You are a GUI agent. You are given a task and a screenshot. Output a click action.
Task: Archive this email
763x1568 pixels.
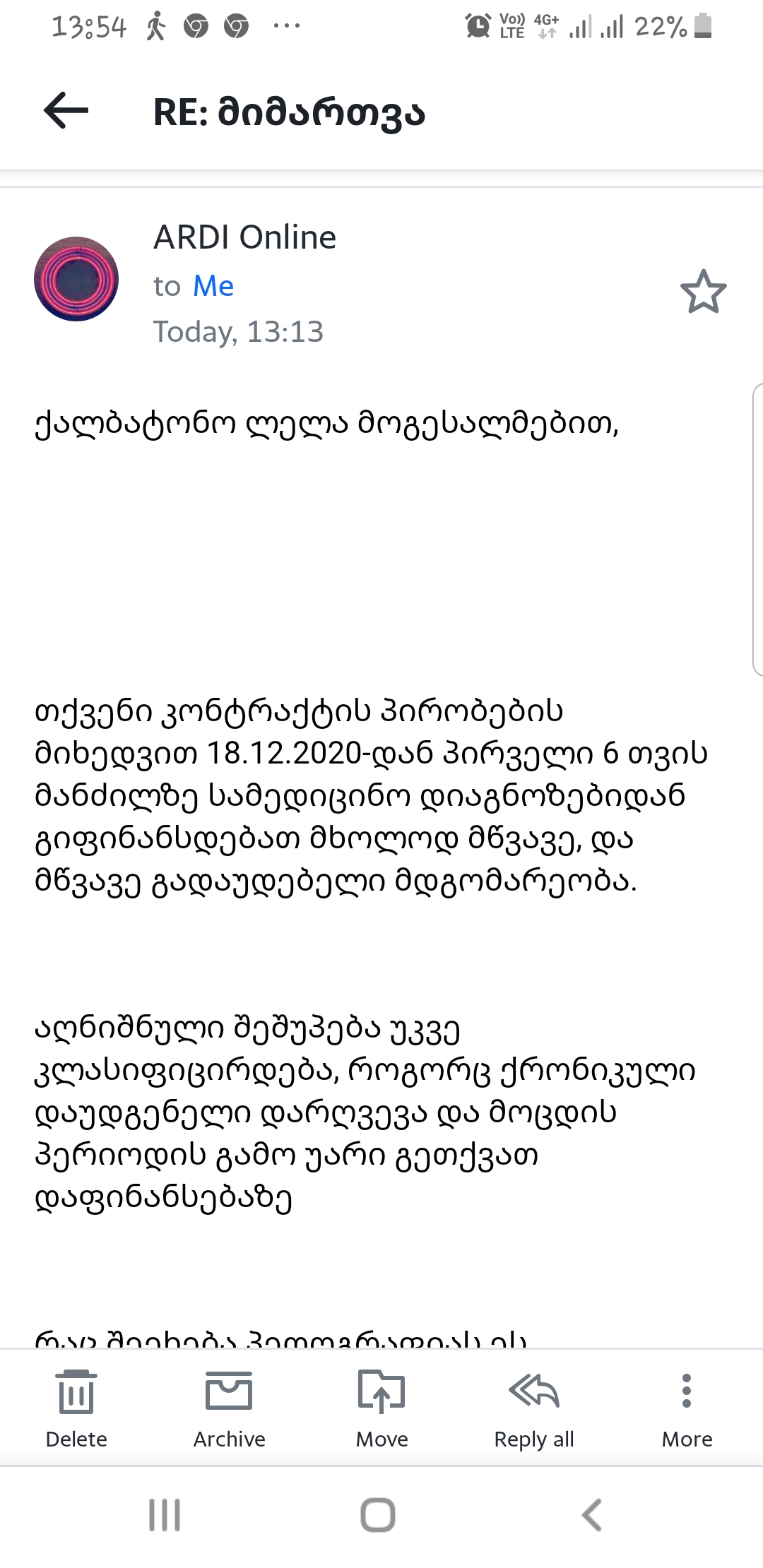click(229, 1408)
